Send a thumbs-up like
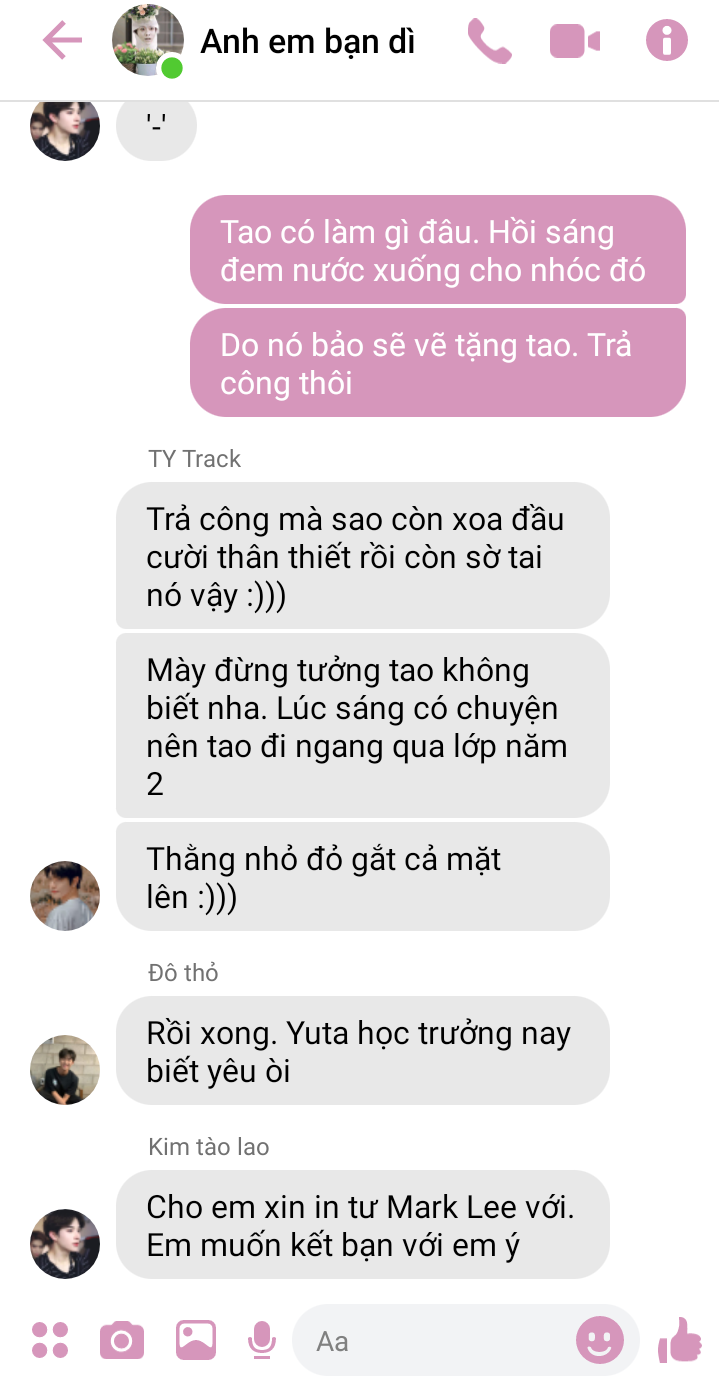The height and width of the screenshot is (1381, 719). 681,1340
